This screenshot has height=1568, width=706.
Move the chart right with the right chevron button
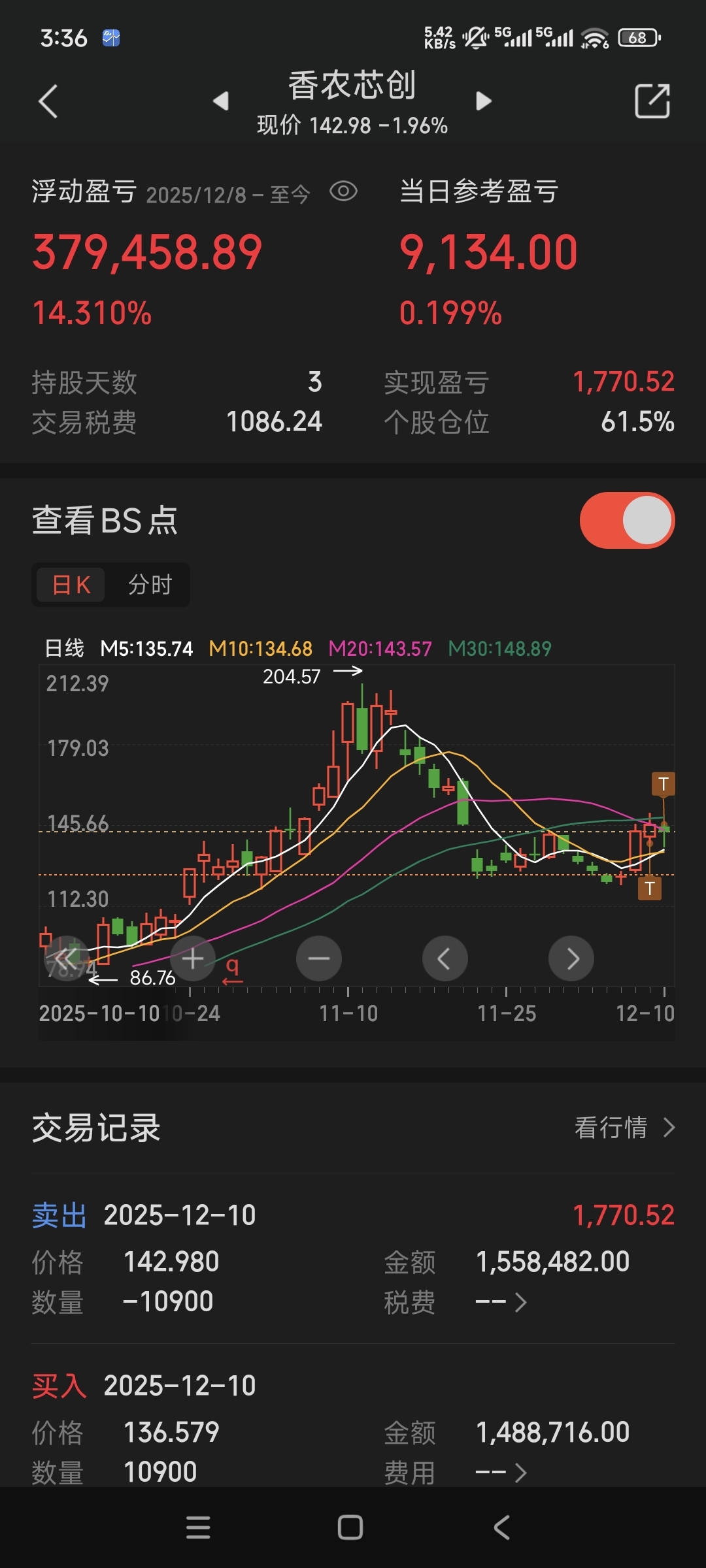coord(571,958)
